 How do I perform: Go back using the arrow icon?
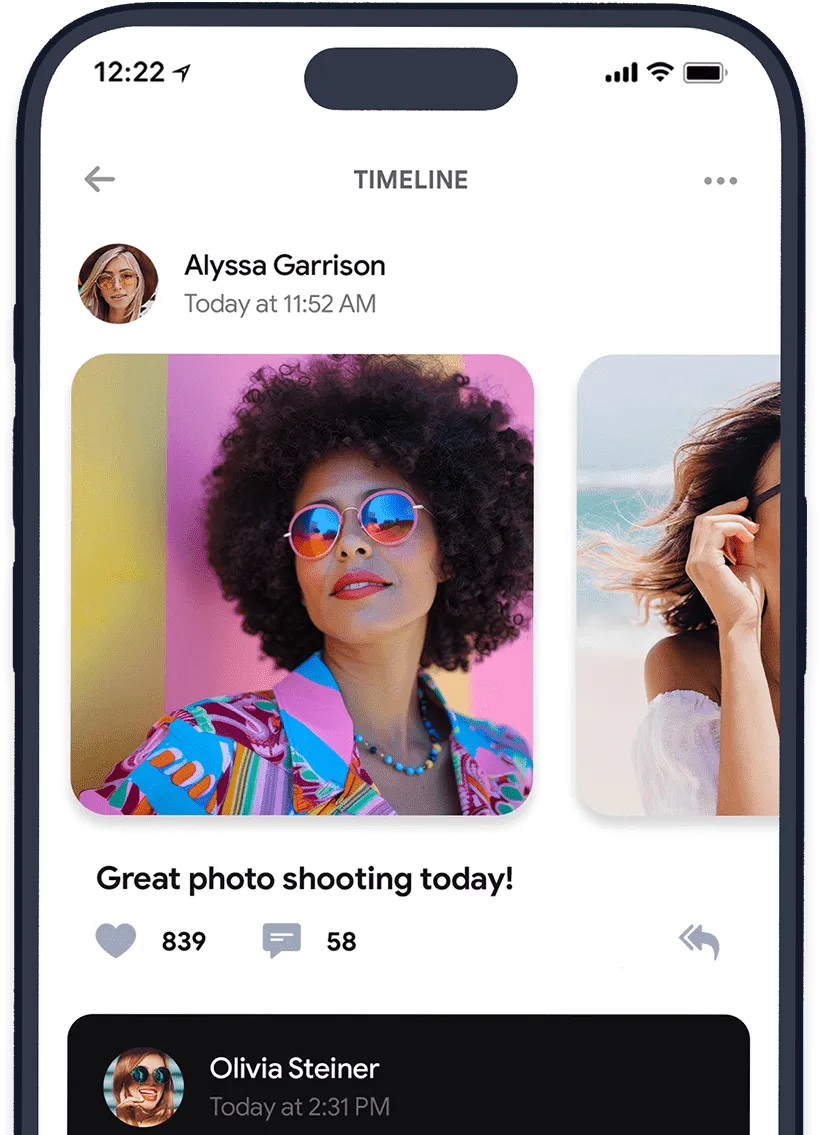(x=99, y=180)
